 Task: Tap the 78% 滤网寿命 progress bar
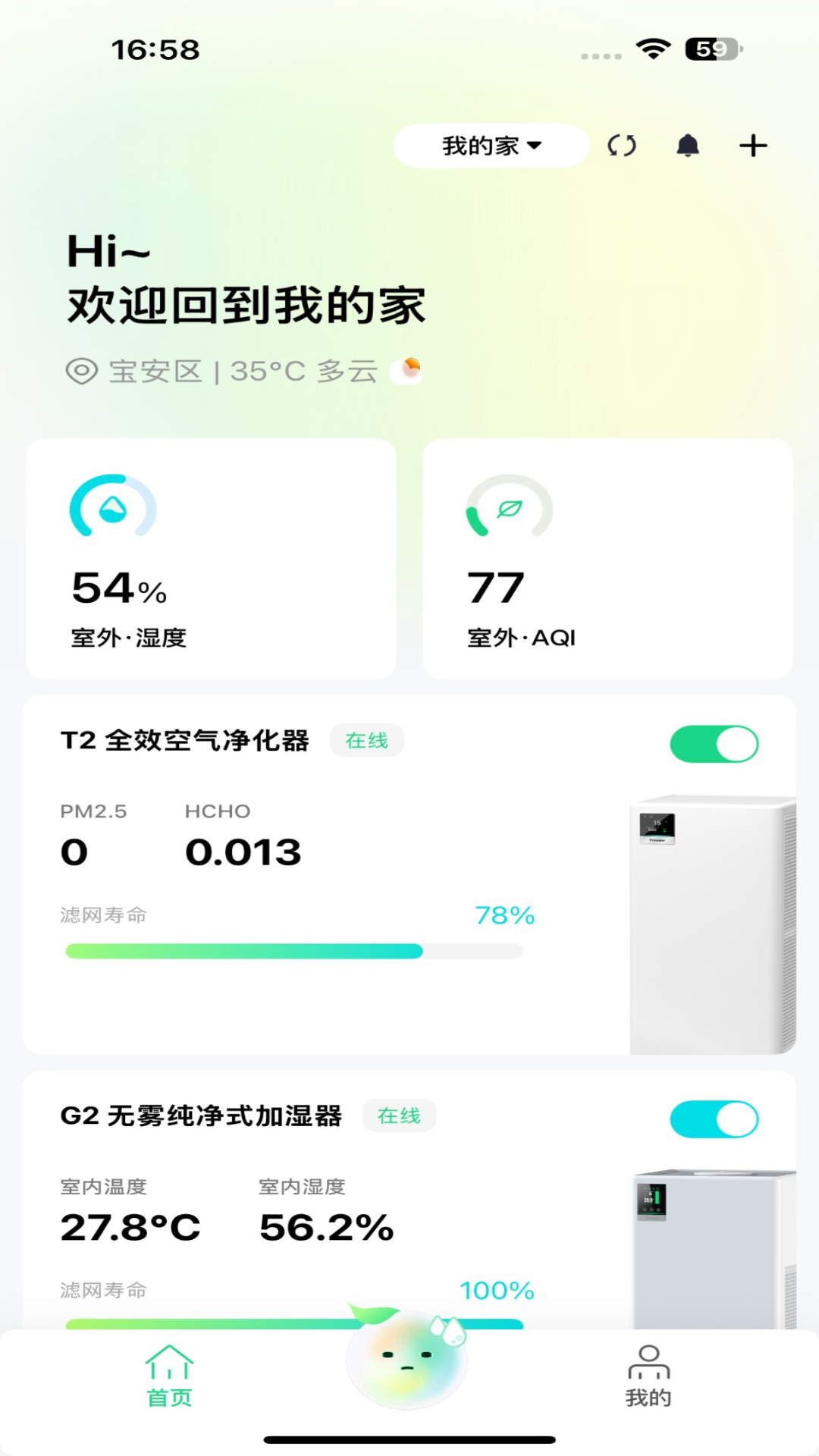(296, 951)
